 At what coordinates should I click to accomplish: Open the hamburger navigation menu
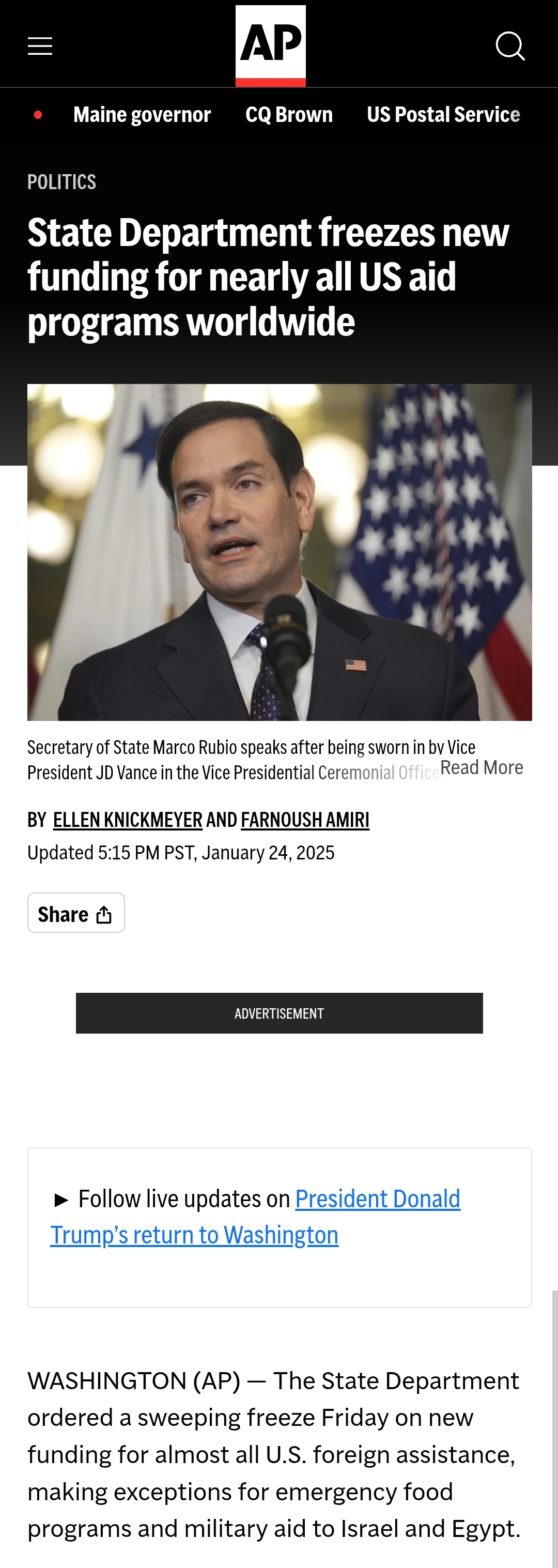pyautogui.click(x=40, y=47)
